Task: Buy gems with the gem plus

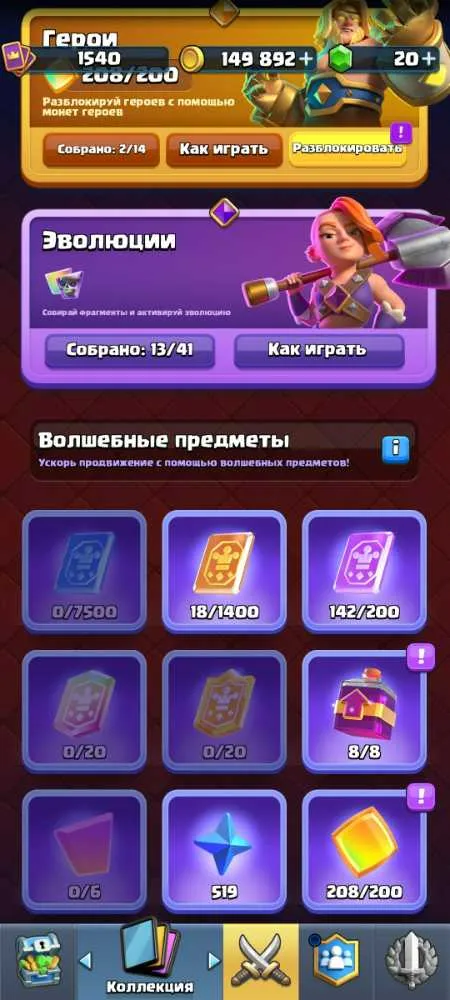Action: [430, 59]
